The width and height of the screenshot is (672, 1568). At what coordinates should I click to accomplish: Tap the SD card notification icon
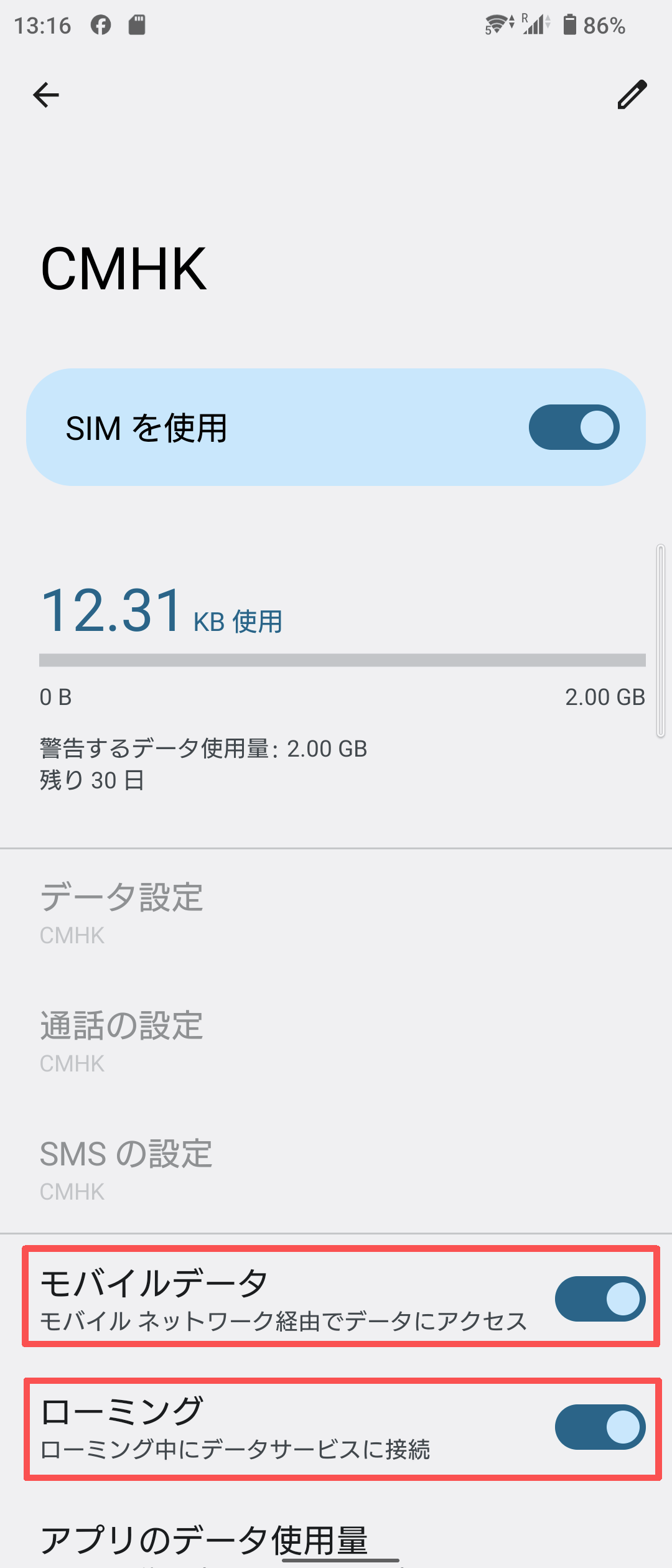137,25
